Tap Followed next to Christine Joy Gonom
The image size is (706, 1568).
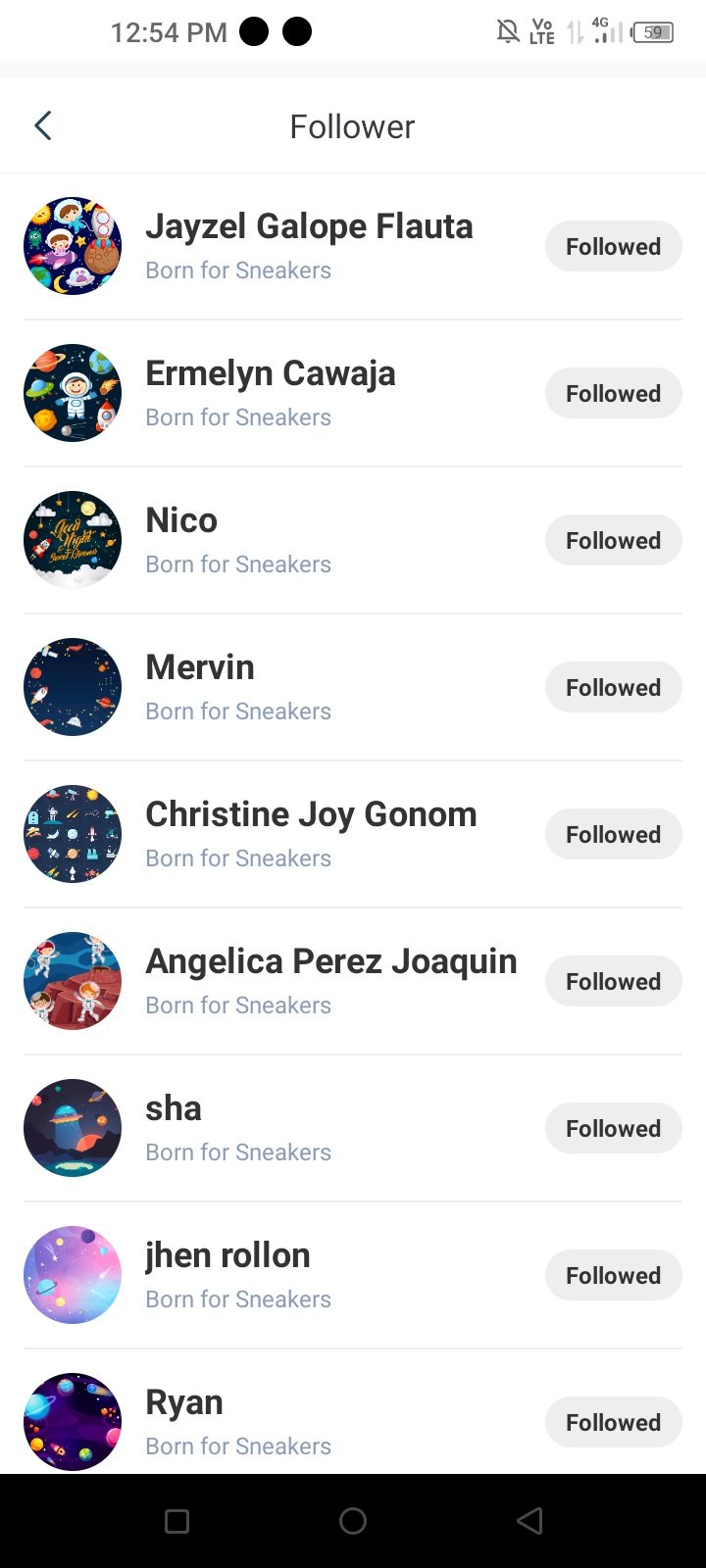click(613, 835)
